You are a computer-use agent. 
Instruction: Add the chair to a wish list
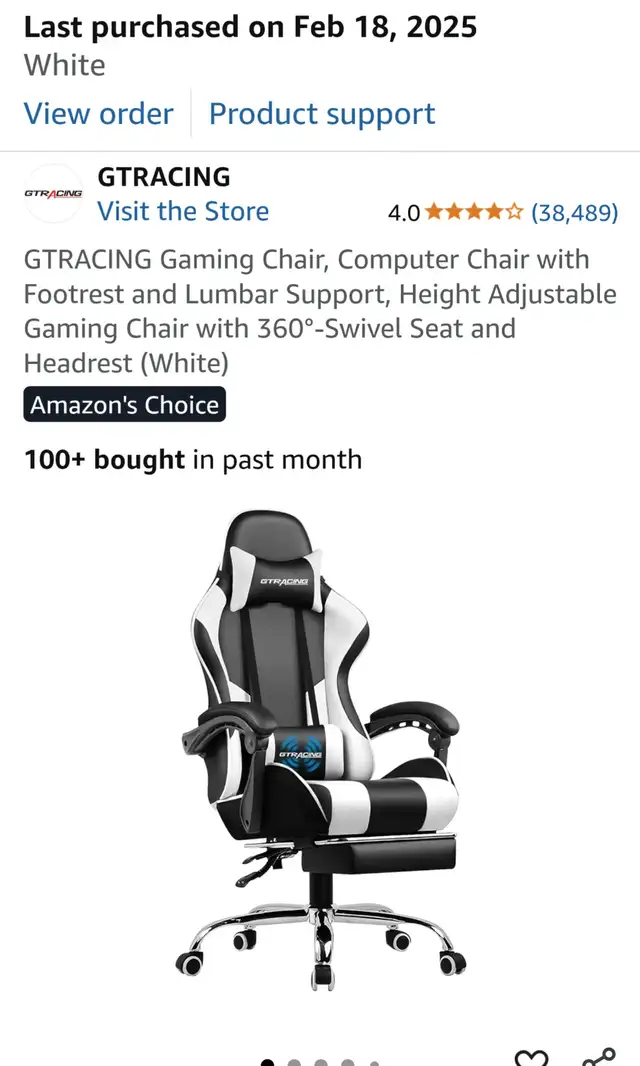531,1057
